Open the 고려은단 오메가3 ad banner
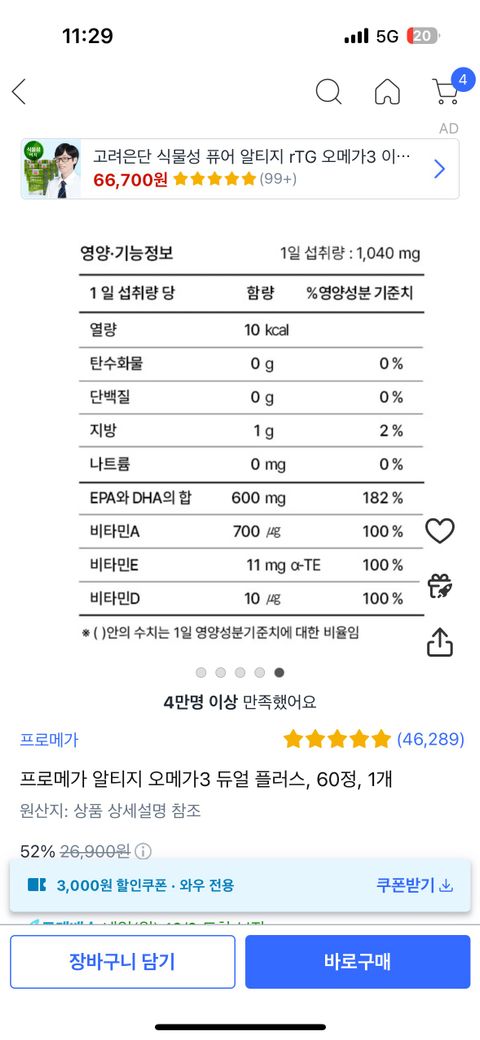 (x=240, y=169)
